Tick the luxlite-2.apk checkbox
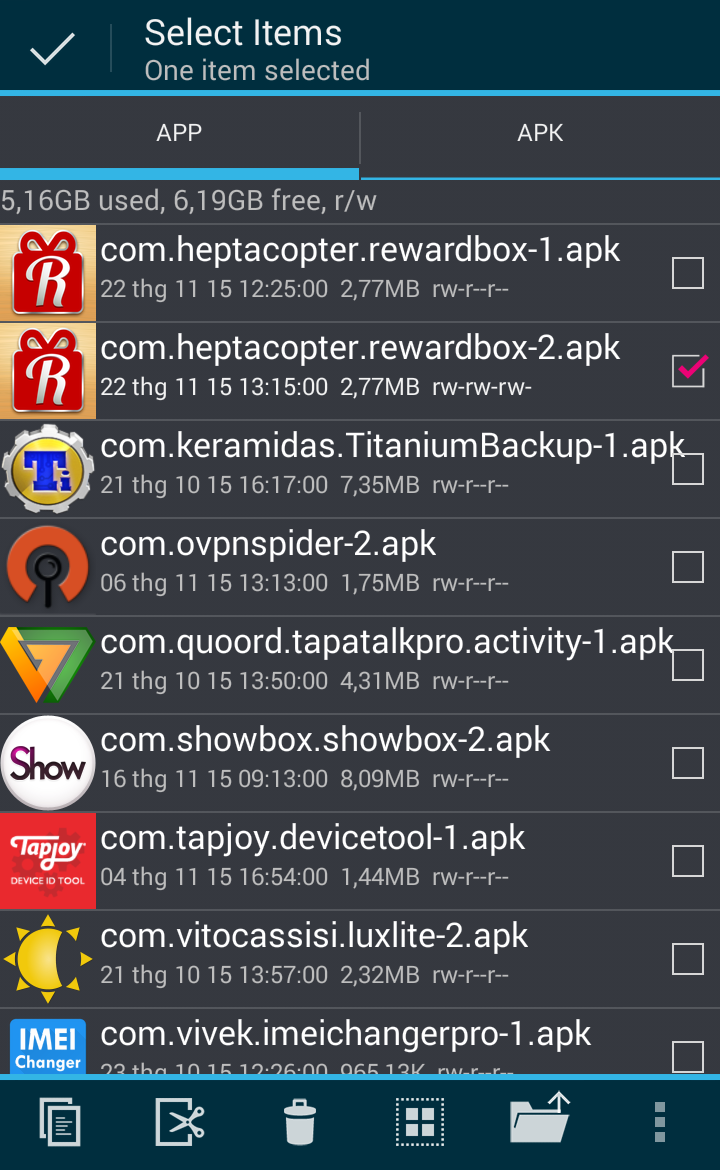This screenshot has height=1170, width=720. pos(688,959)
